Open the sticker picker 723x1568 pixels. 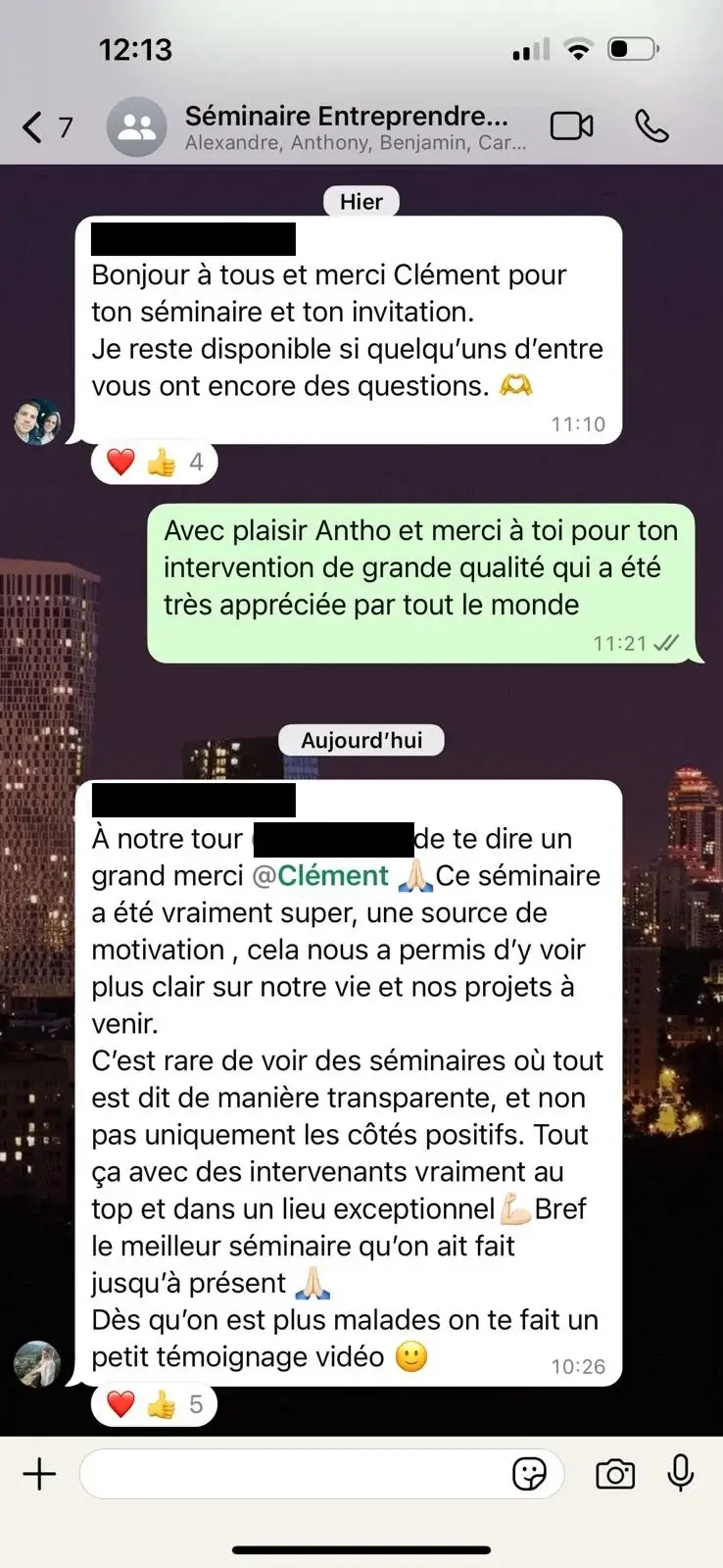click(x=529, y=1474)
